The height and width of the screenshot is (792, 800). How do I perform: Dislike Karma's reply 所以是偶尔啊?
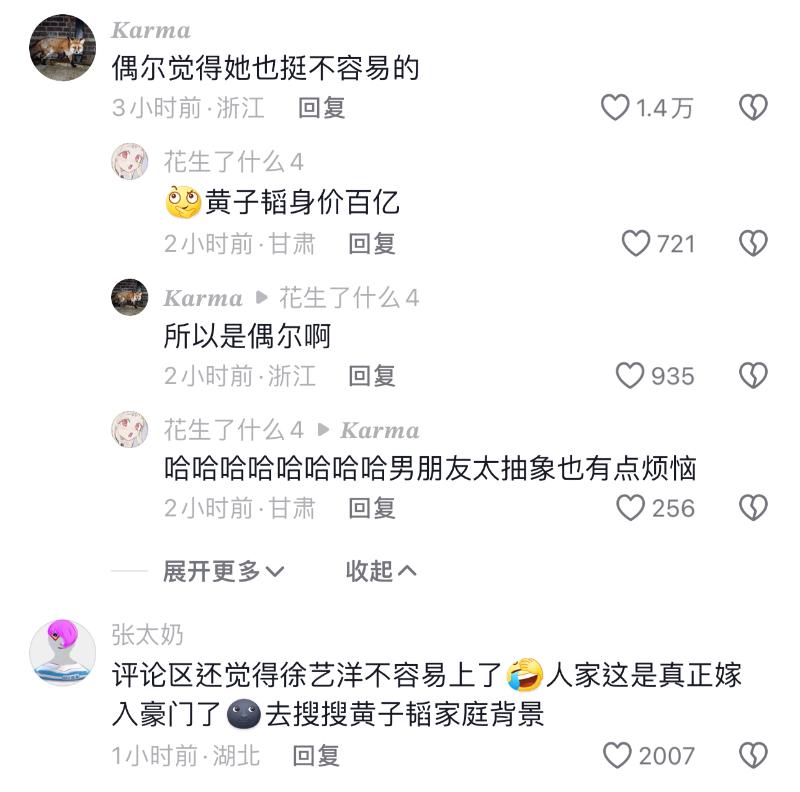(x=752, y=376)
